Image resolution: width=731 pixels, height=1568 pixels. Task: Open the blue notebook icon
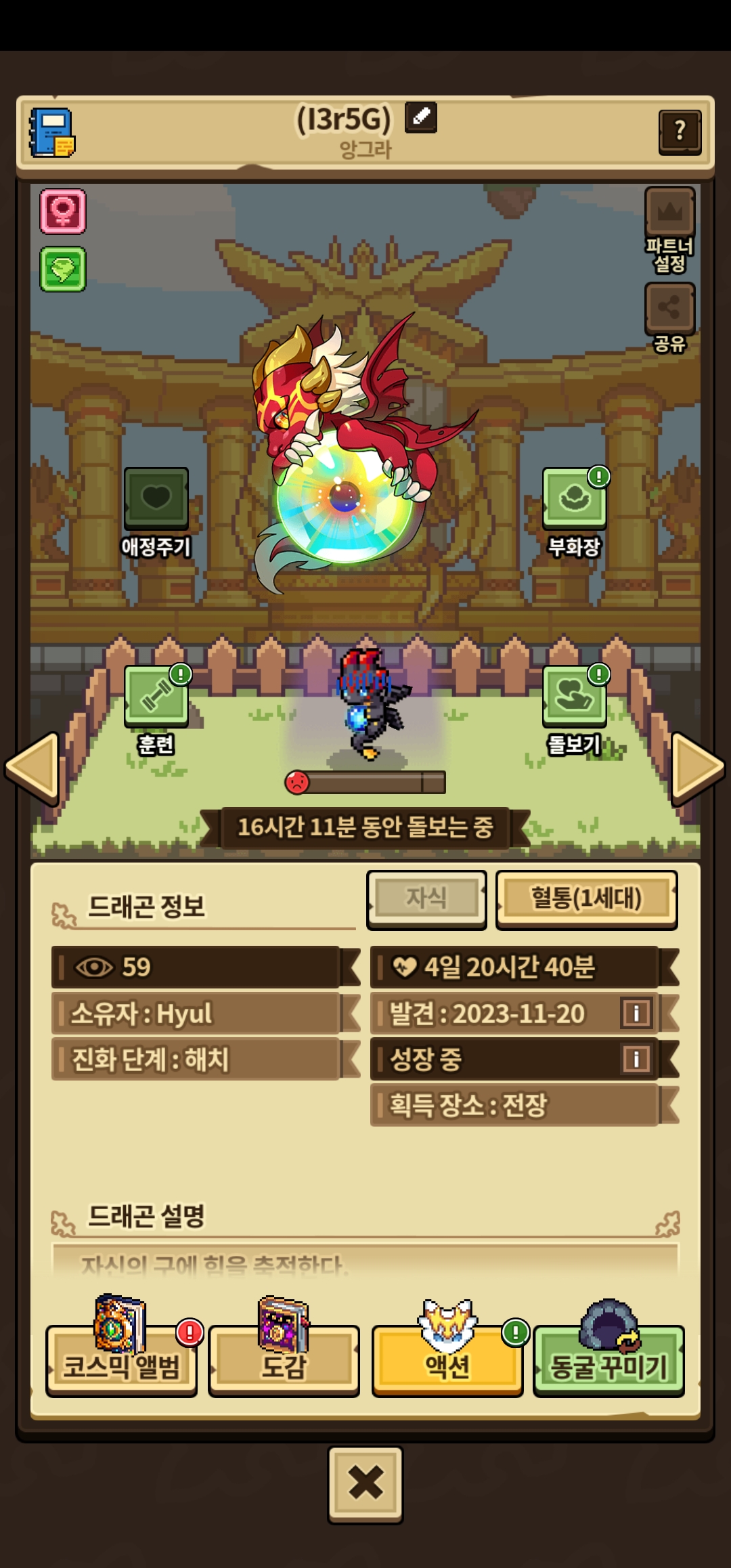tap(52, 133)
